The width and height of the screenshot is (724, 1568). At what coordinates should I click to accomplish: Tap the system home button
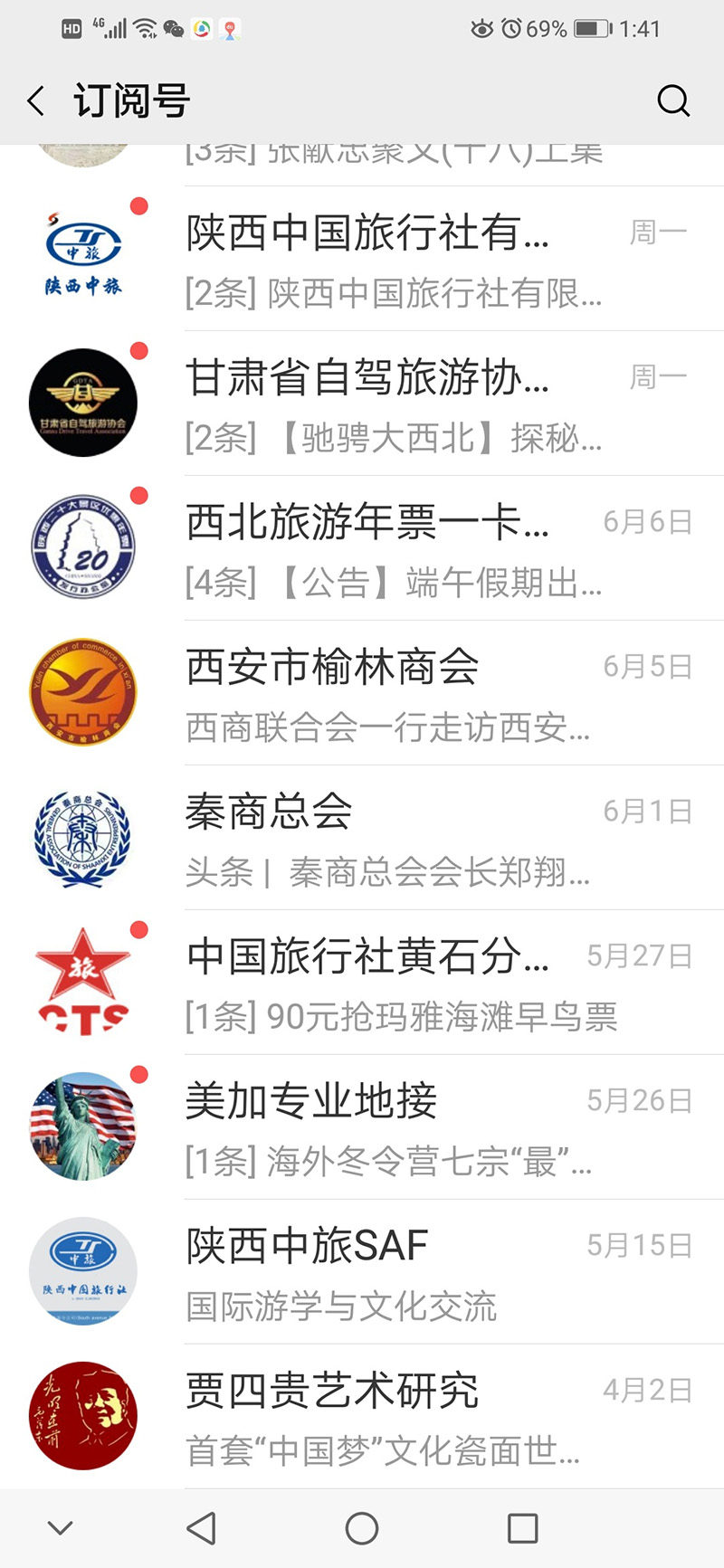pyautogui.click(x=362, y=1528)
